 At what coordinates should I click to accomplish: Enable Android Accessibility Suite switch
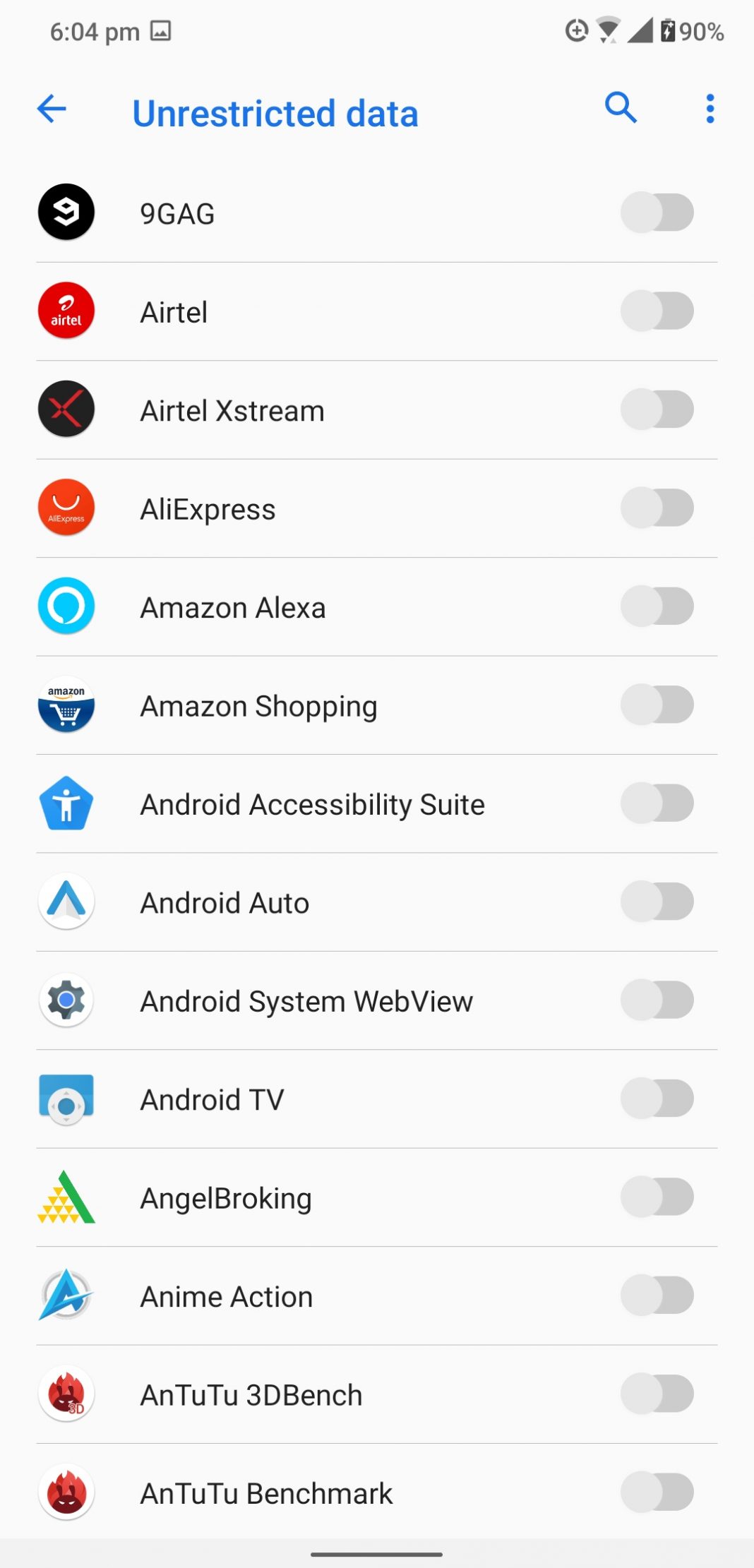tap(657, 803)
